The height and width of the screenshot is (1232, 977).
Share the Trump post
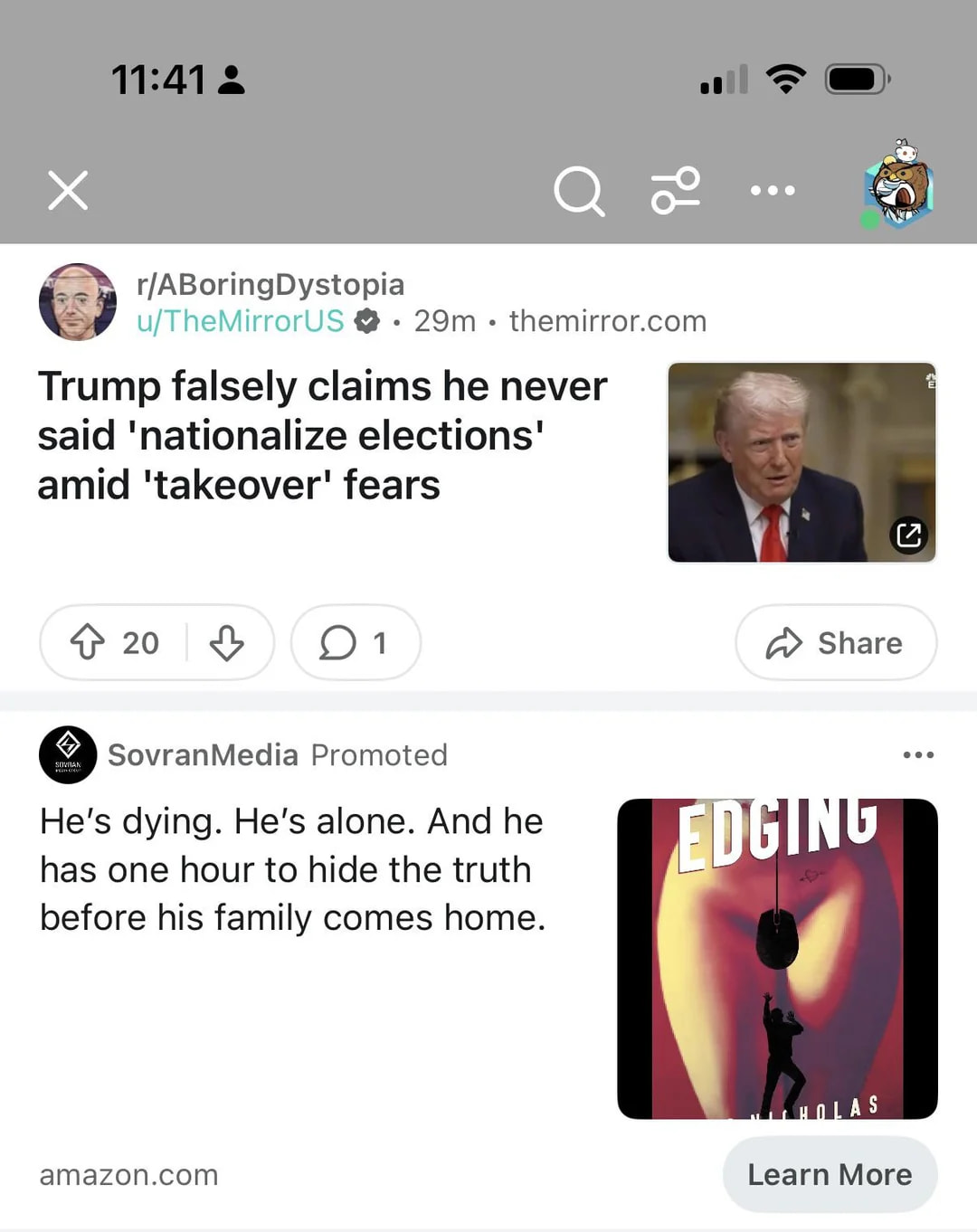coord(835,643)
